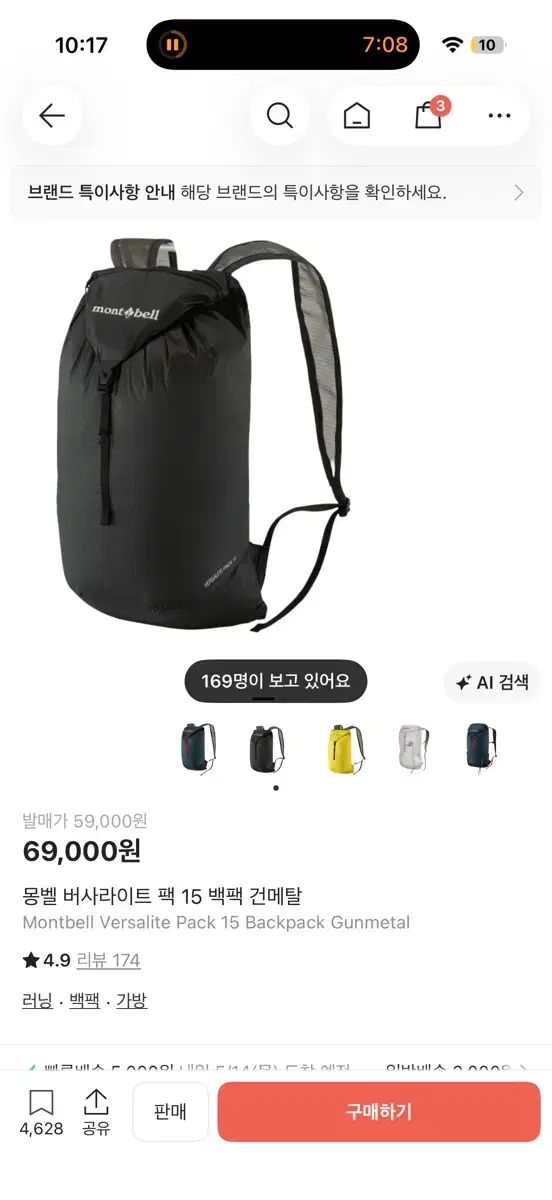Tap the AI 검색 button
Viewport: 552px width, 1200px height.
click(492, 683)
